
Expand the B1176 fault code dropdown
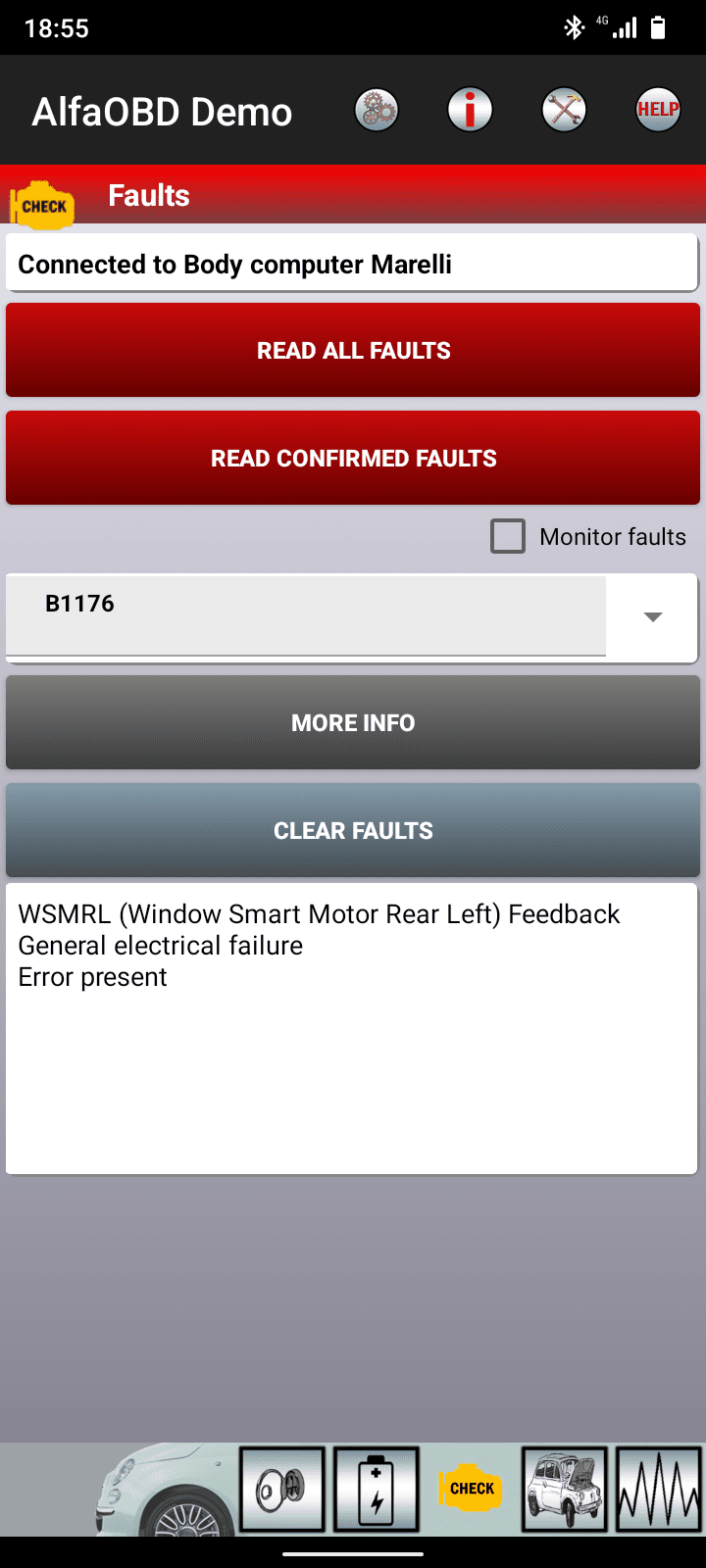tap(352, 617)
